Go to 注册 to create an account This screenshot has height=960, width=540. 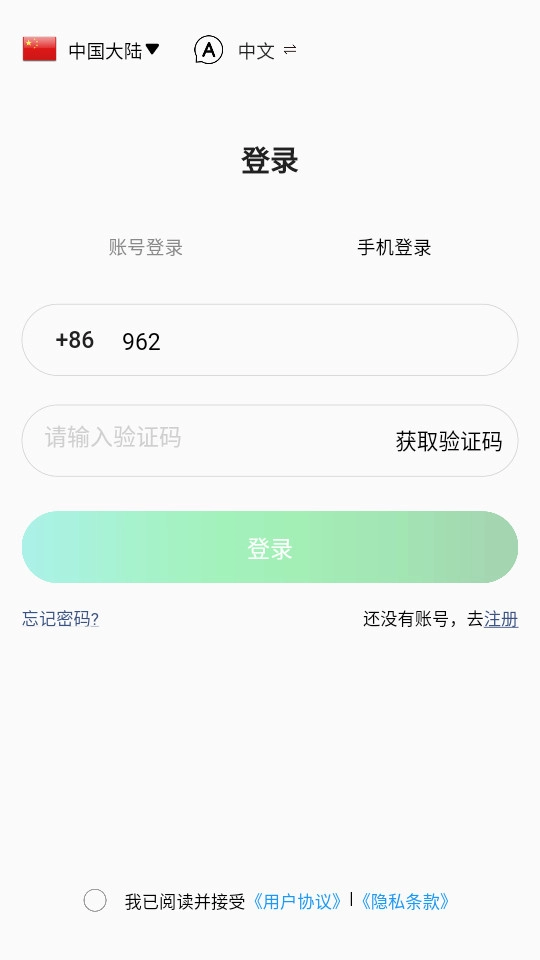(501, 619)
